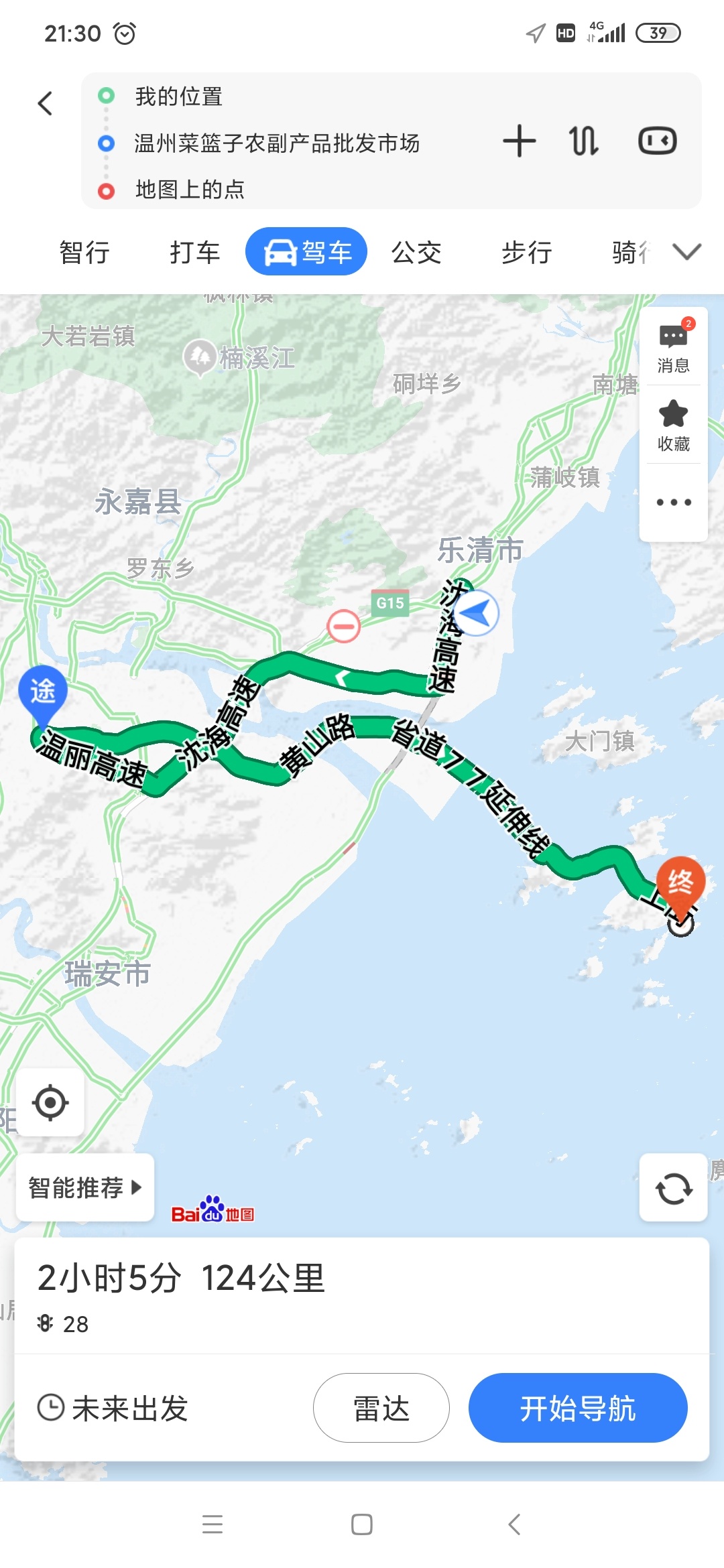Set a future departure with 未来出发
This screenshot has height=1568, width=724.
point(113,1408)
